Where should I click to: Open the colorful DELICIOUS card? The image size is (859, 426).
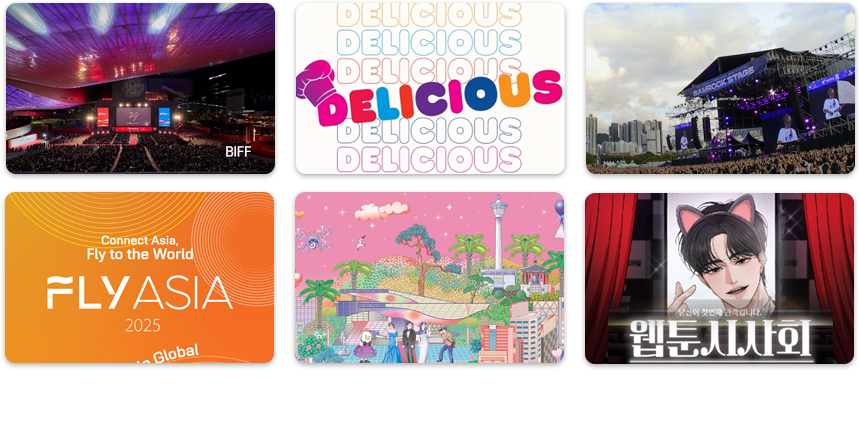pyautogui.click(x=430, y=88)
